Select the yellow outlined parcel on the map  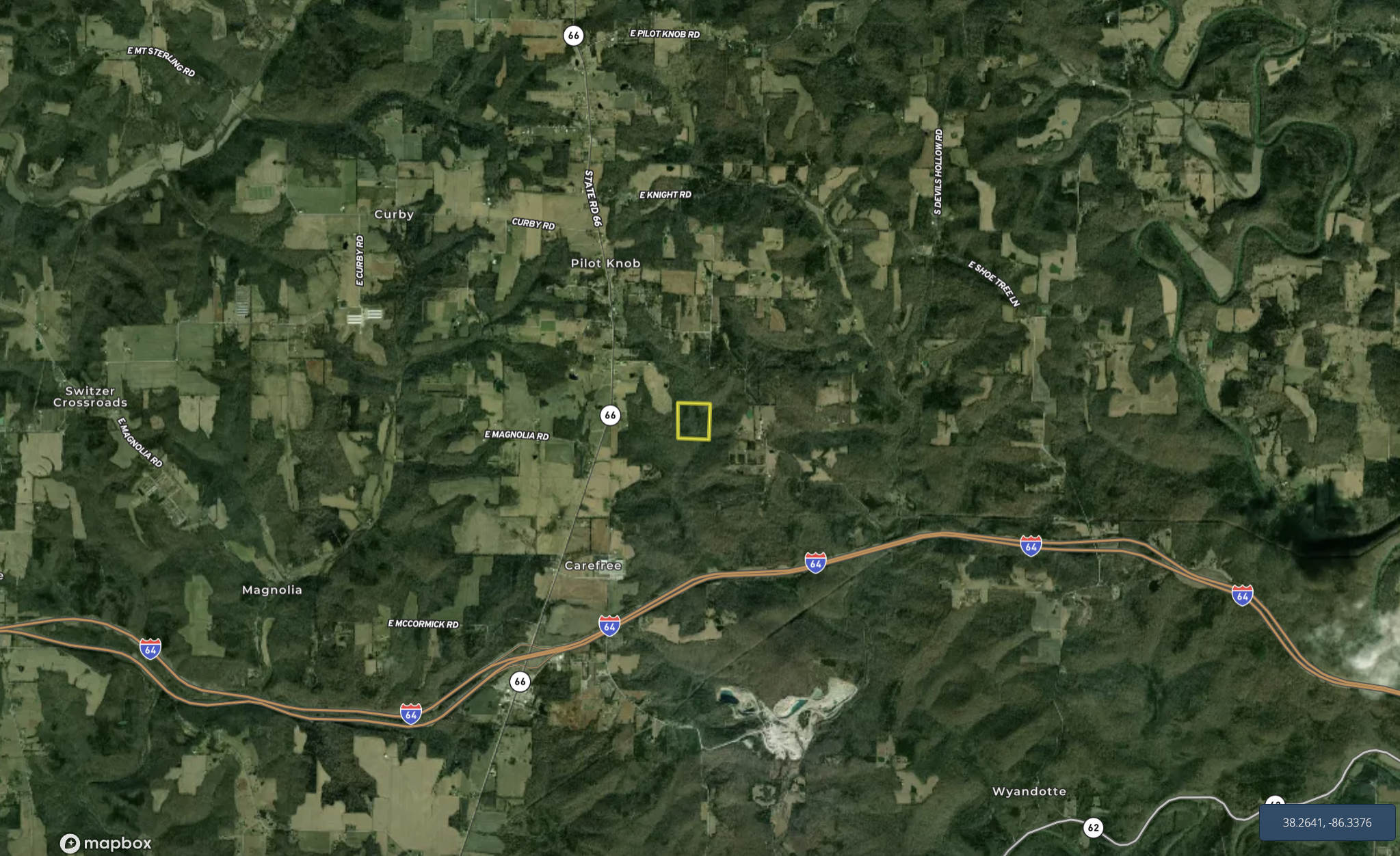pos(694,421)
